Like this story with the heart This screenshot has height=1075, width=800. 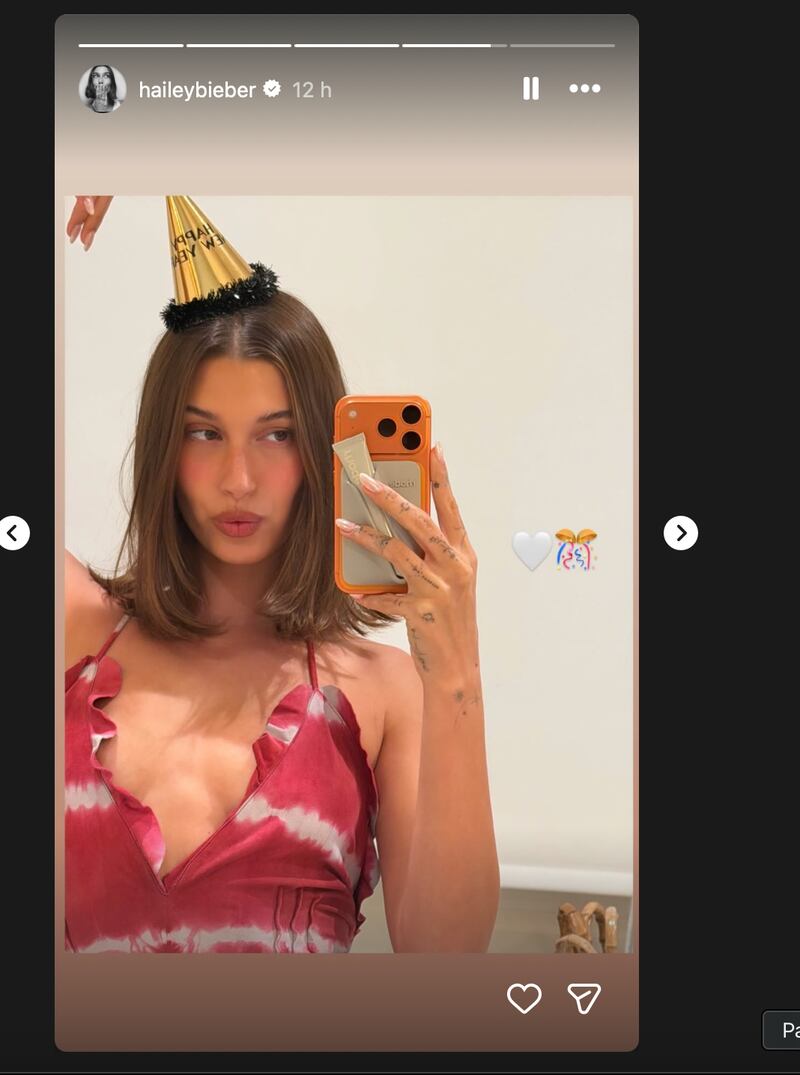(524, 998)
